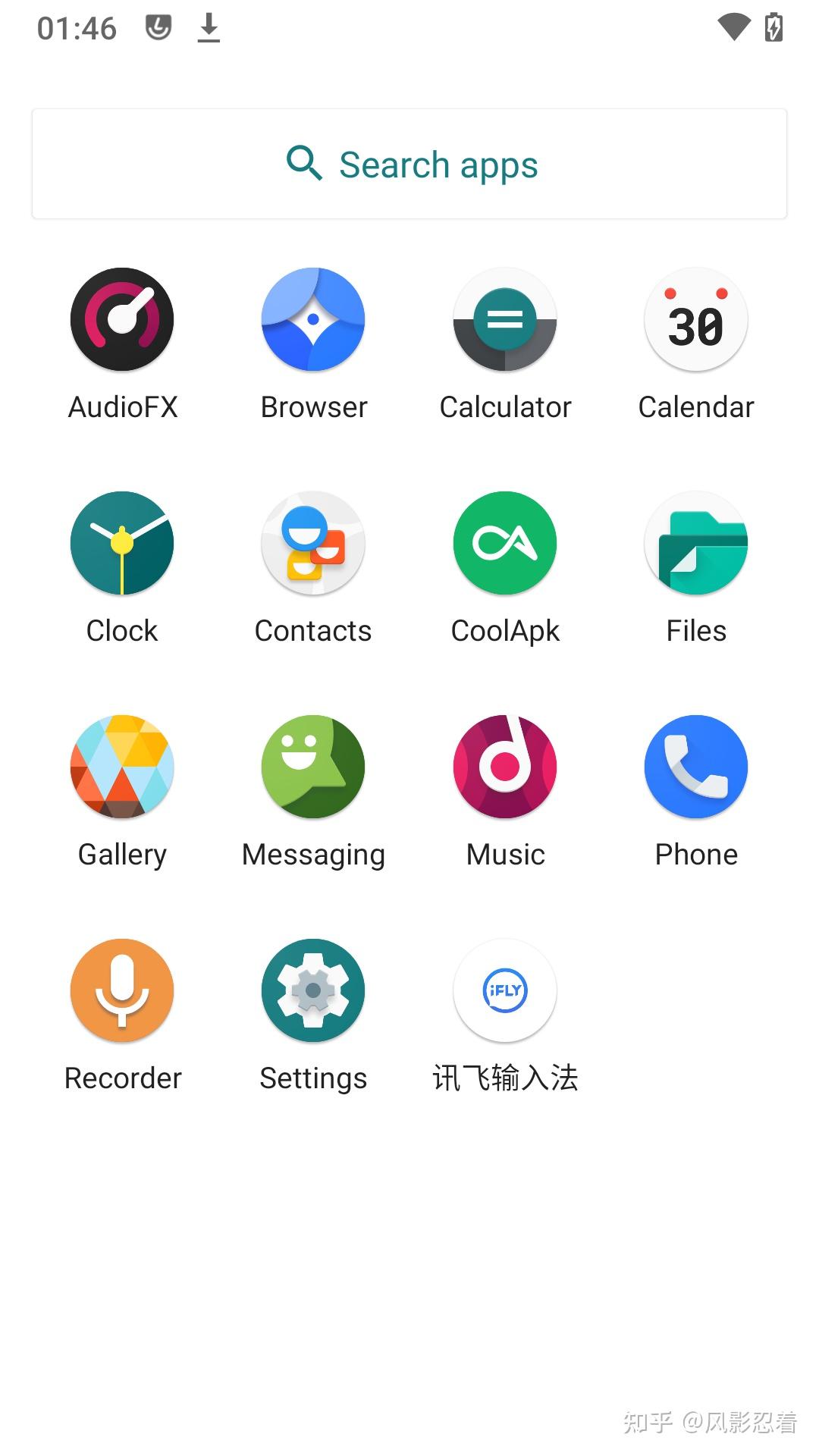Image resolution: width=819 pixels, height=1456 pixels.
Task: Open the Calendar showing date 30
Action: click(696, 319)
